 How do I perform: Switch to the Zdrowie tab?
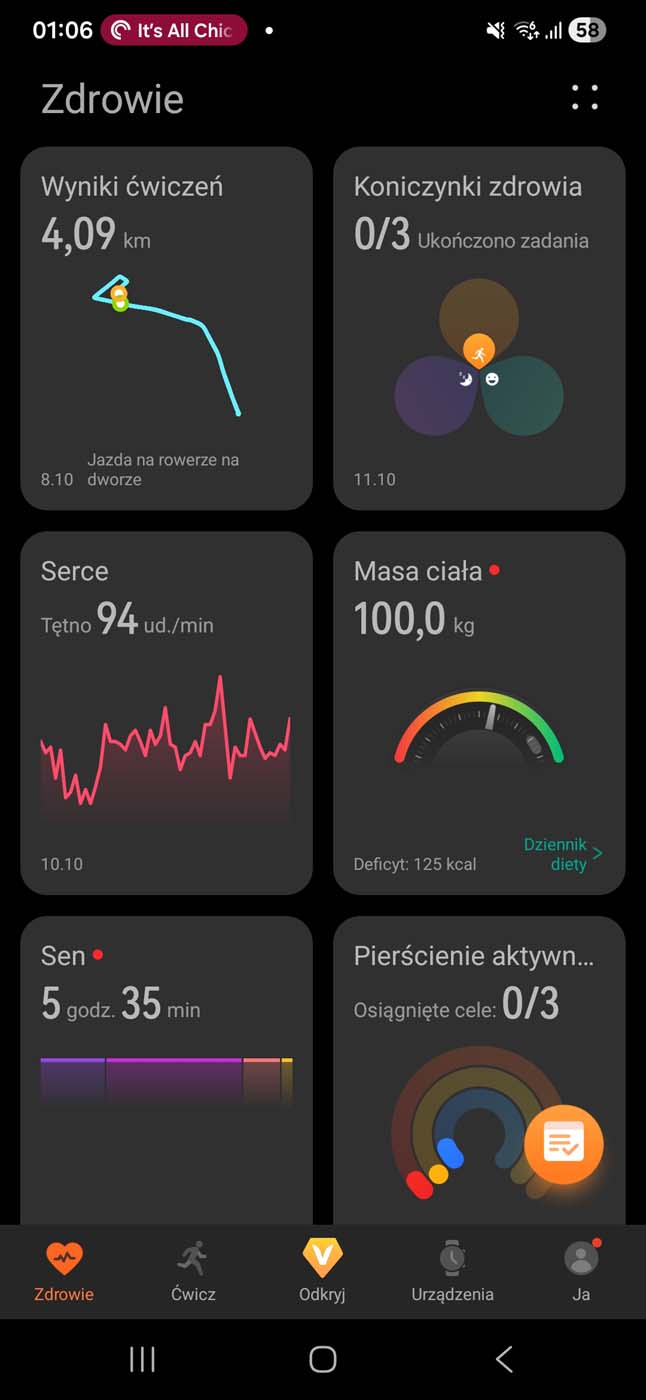[64, 1271]
